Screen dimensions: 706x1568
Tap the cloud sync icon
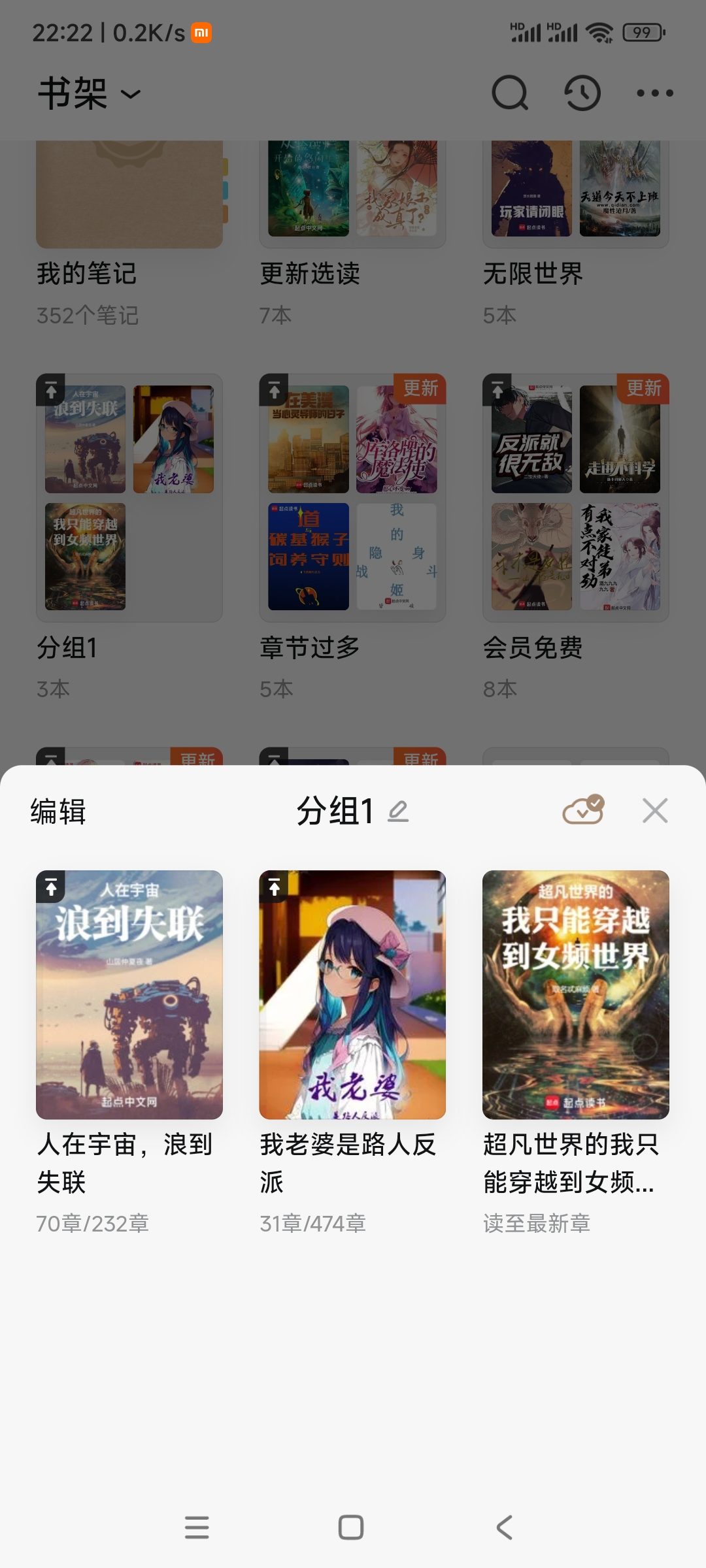click(583, 811)
